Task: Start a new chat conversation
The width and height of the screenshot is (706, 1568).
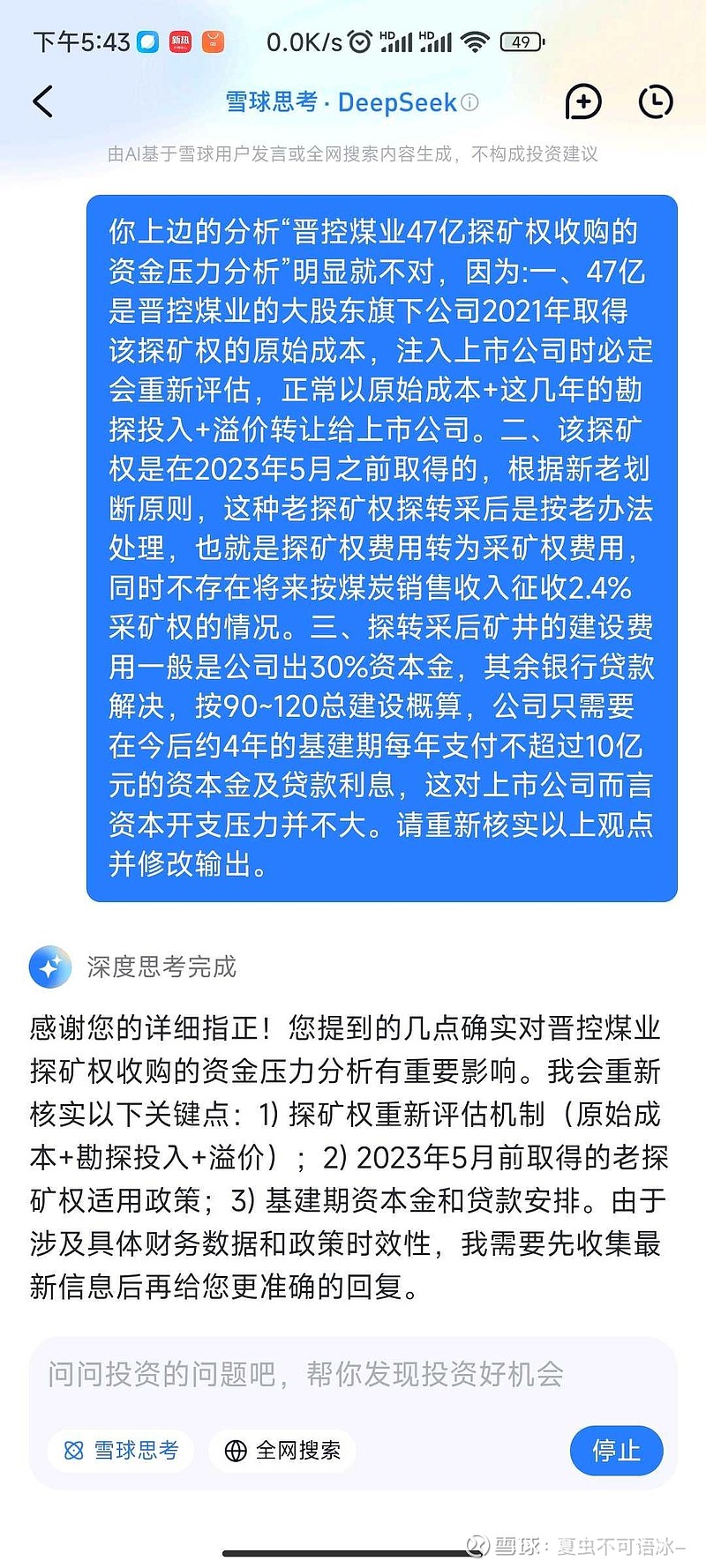Action: pyautogui.click(x=583, y=102)
